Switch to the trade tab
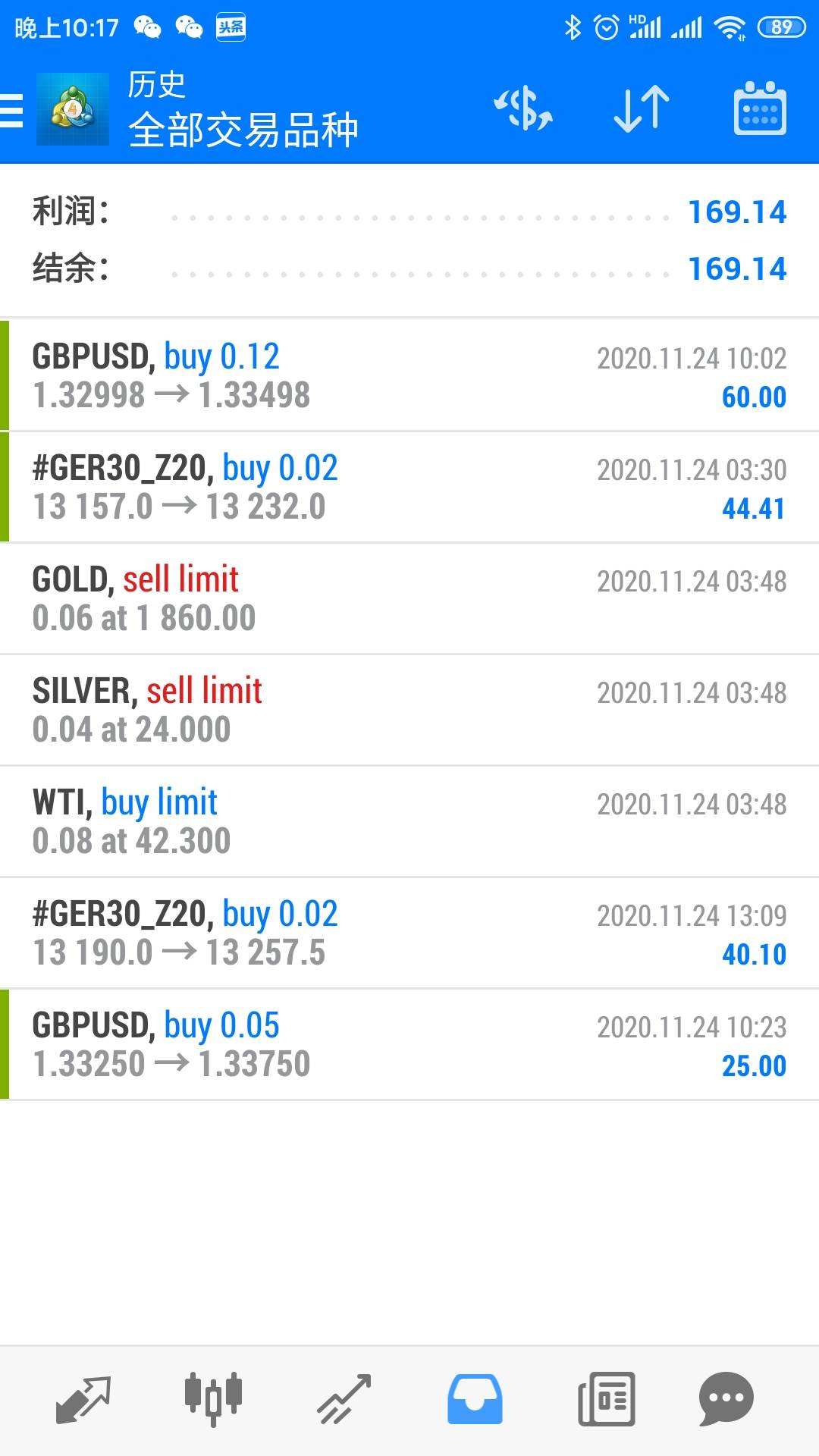 click(x=344, y=1398)
